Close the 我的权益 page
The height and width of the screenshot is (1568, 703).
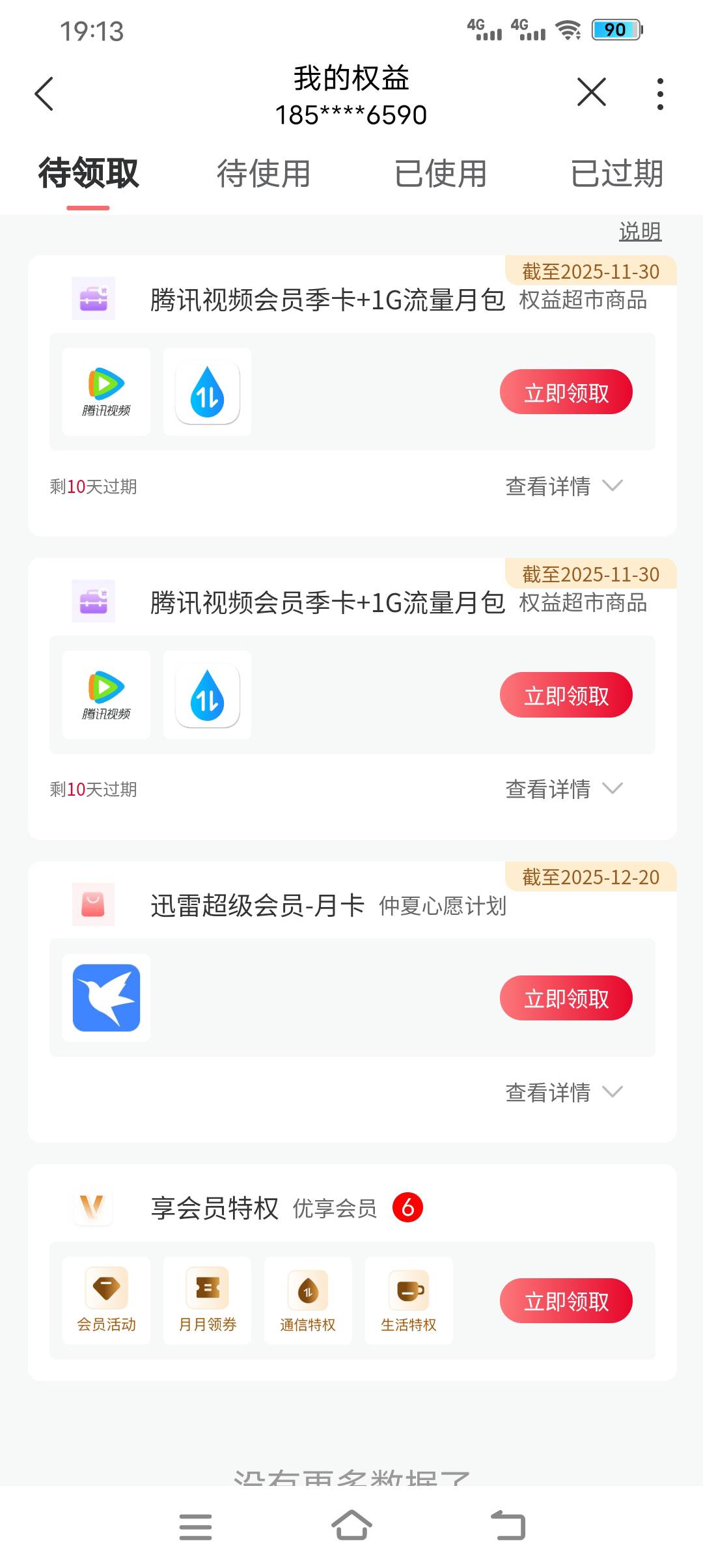(592, 91)
